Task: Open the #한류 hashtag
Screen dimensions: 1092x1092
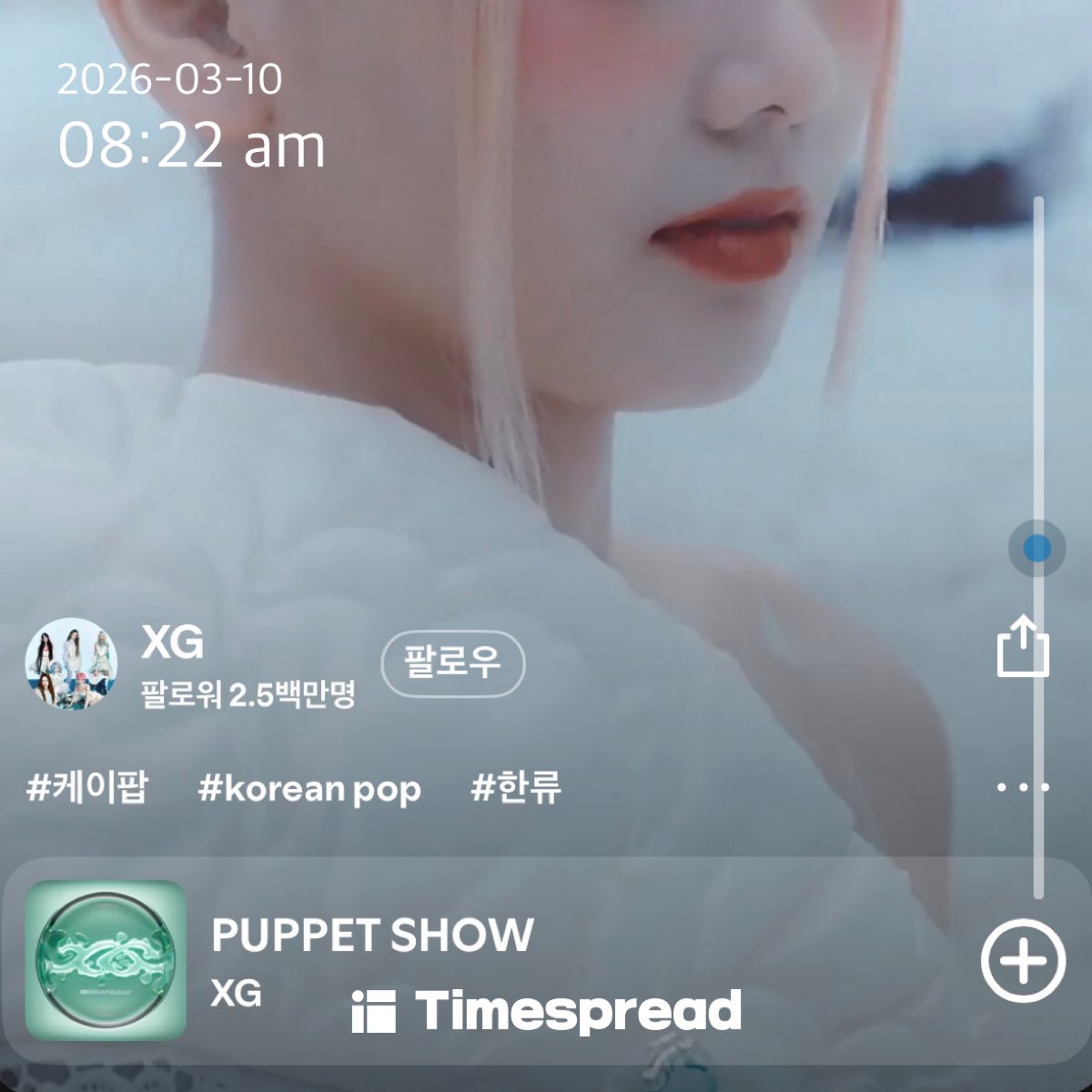Action: click(x=516, y=788)
